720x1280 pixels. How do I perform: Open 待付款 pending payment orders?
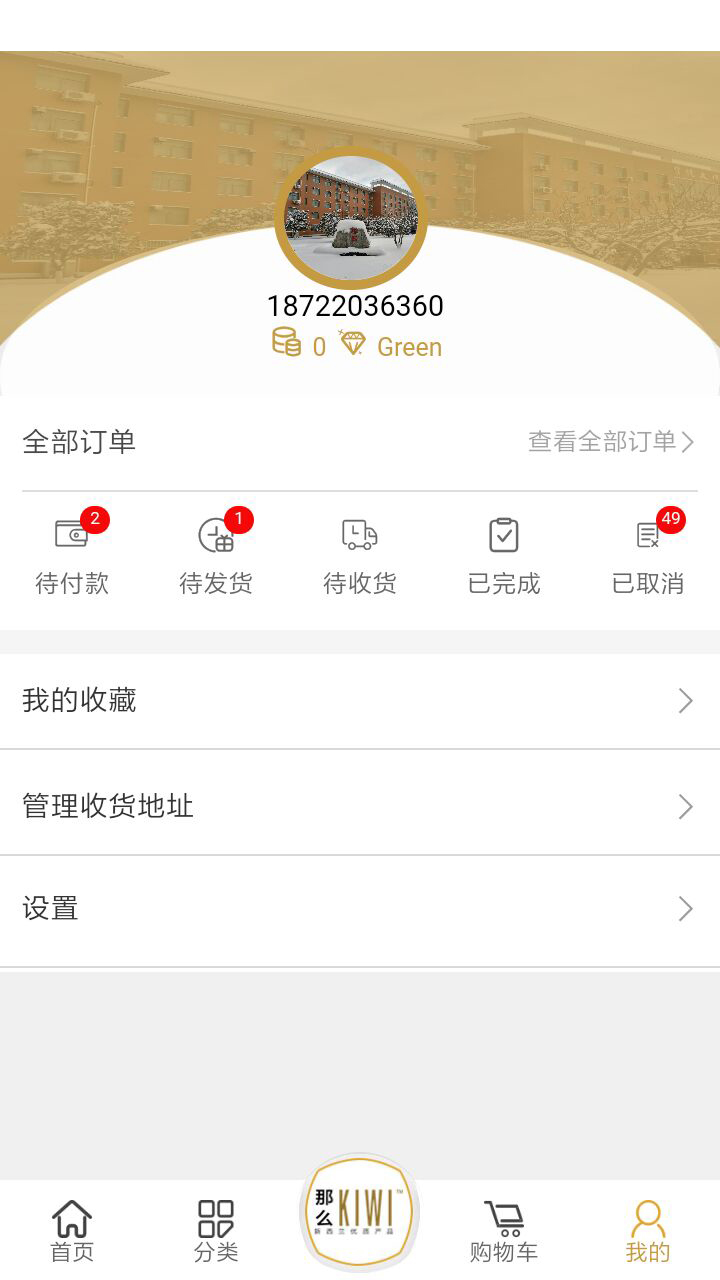[x=72, y=556]
